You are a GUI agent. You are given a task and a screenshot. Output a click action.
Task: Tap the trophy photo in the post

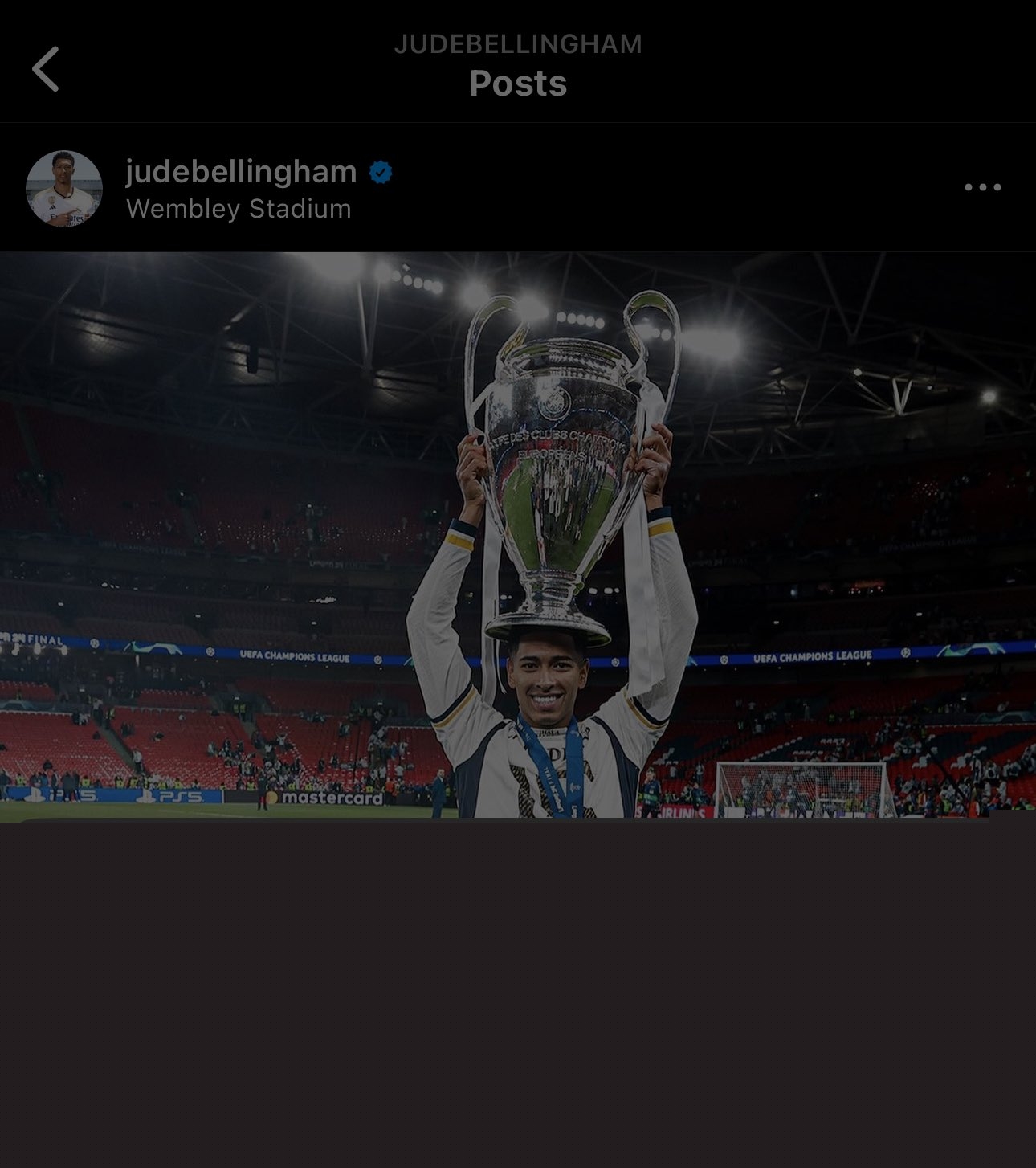(518, 536)
